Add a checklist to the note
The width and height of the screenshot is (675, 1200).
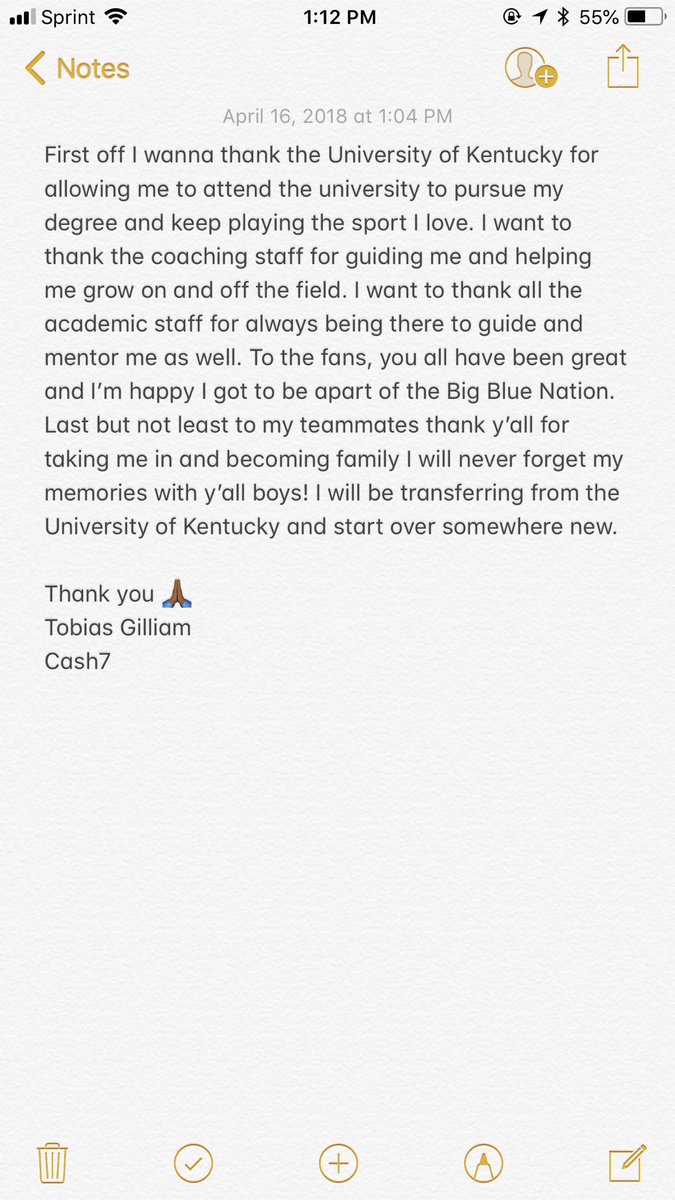click(x=193, y=1163)
